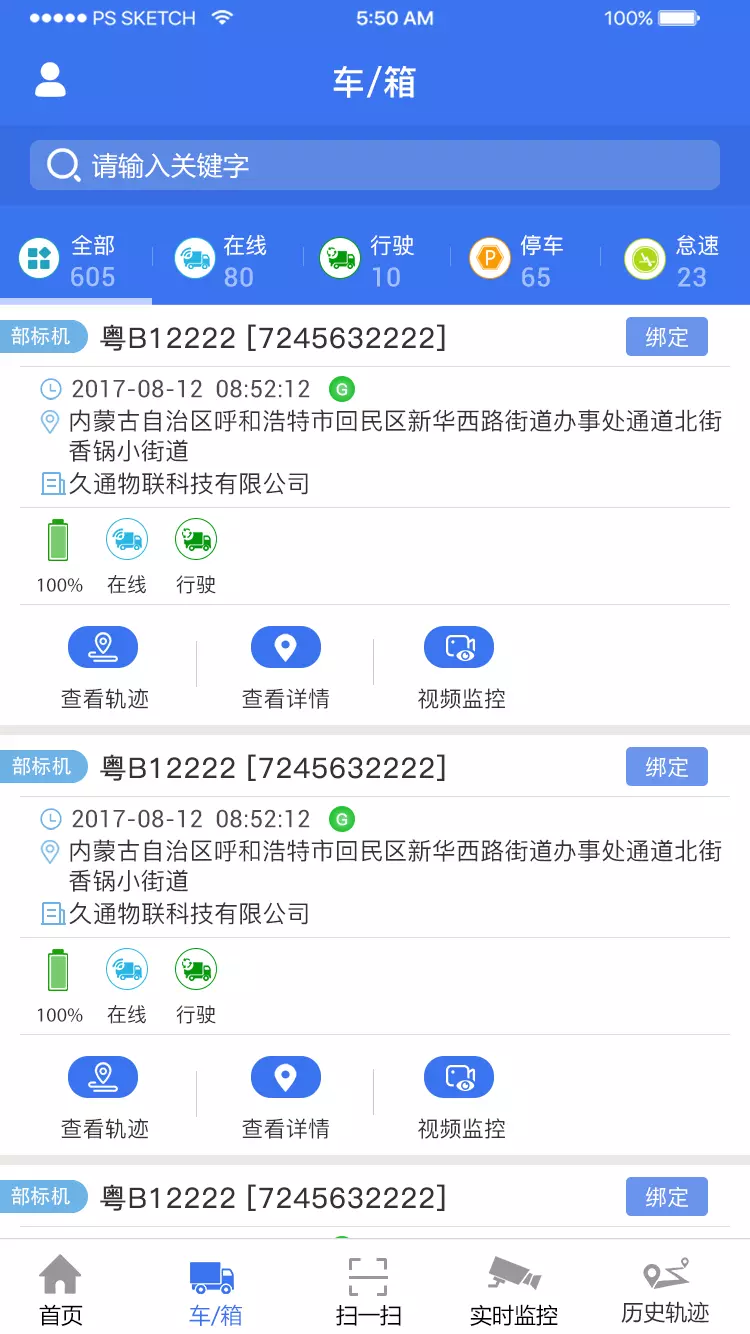Screen dimensions: 750x1334
Task: Select the 全部 605 filter tab
Action: (x=76, y=260)
